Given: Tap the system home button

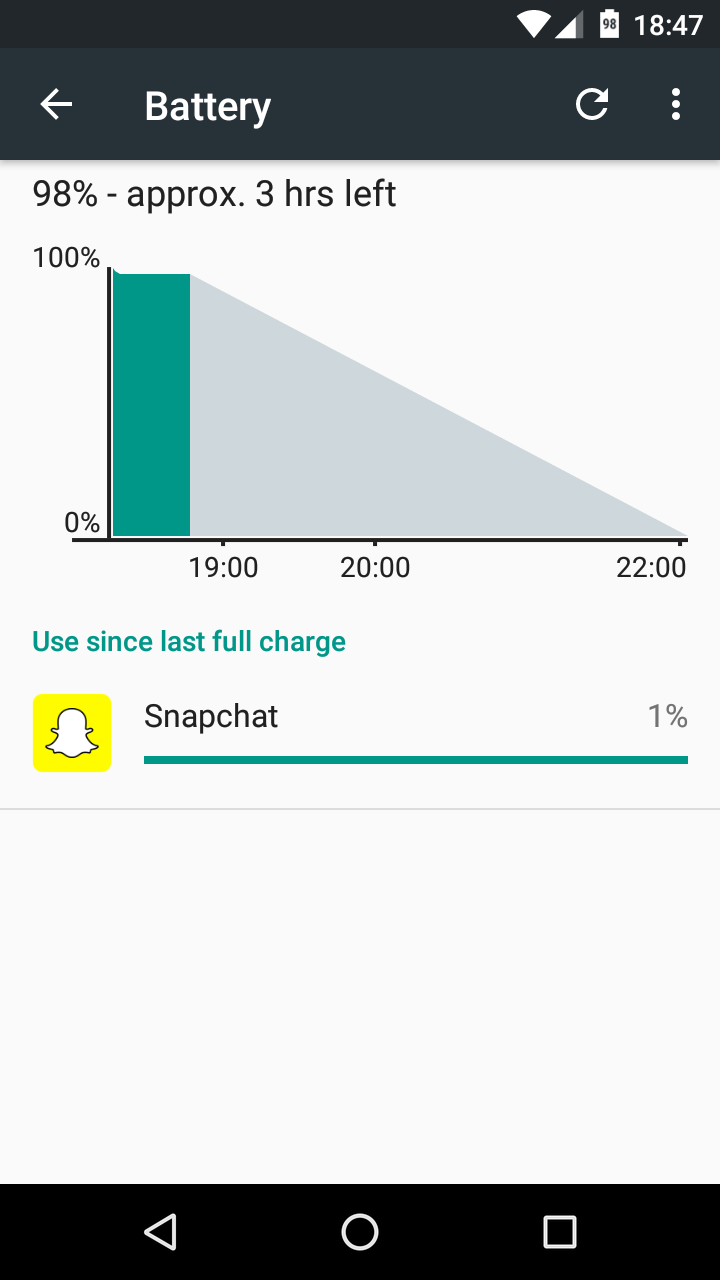Looking at the screenshot, I should click(x=360, y=1231).
